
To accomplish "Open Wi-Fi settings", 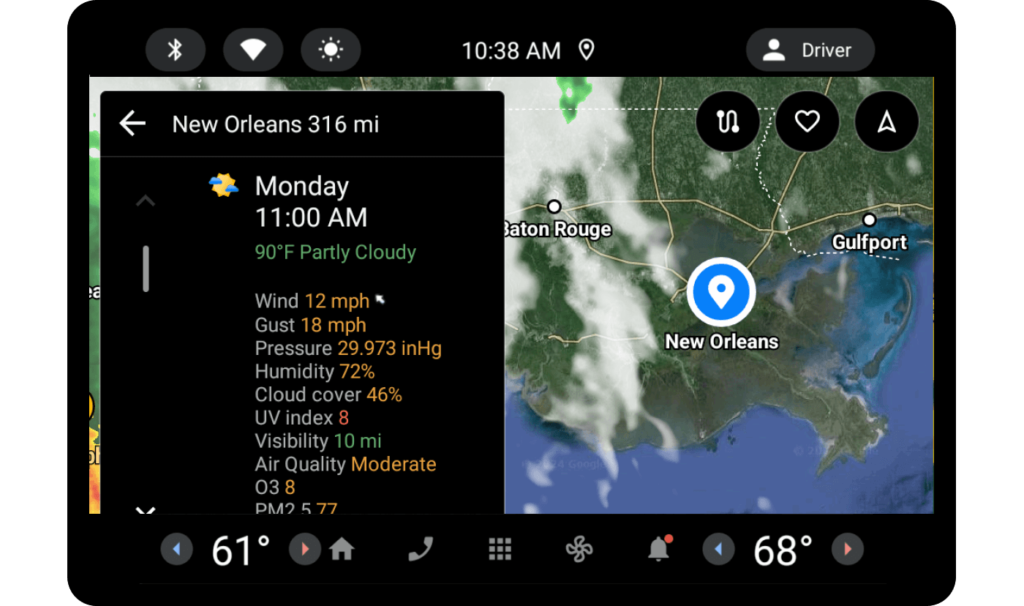I will pos(253,50).
